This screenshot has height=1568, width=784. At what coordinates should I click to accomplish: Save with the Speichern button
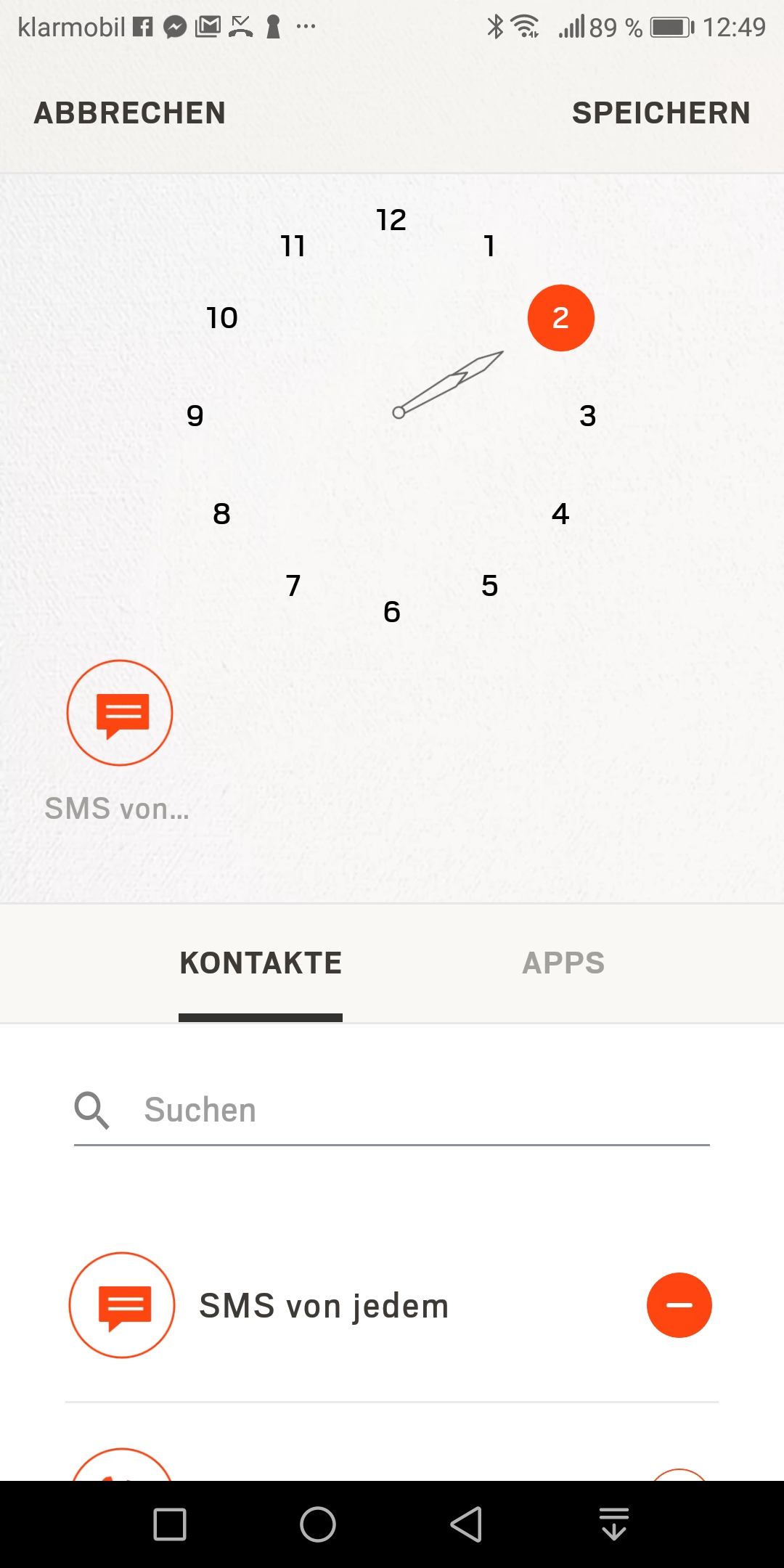(661, 113)
